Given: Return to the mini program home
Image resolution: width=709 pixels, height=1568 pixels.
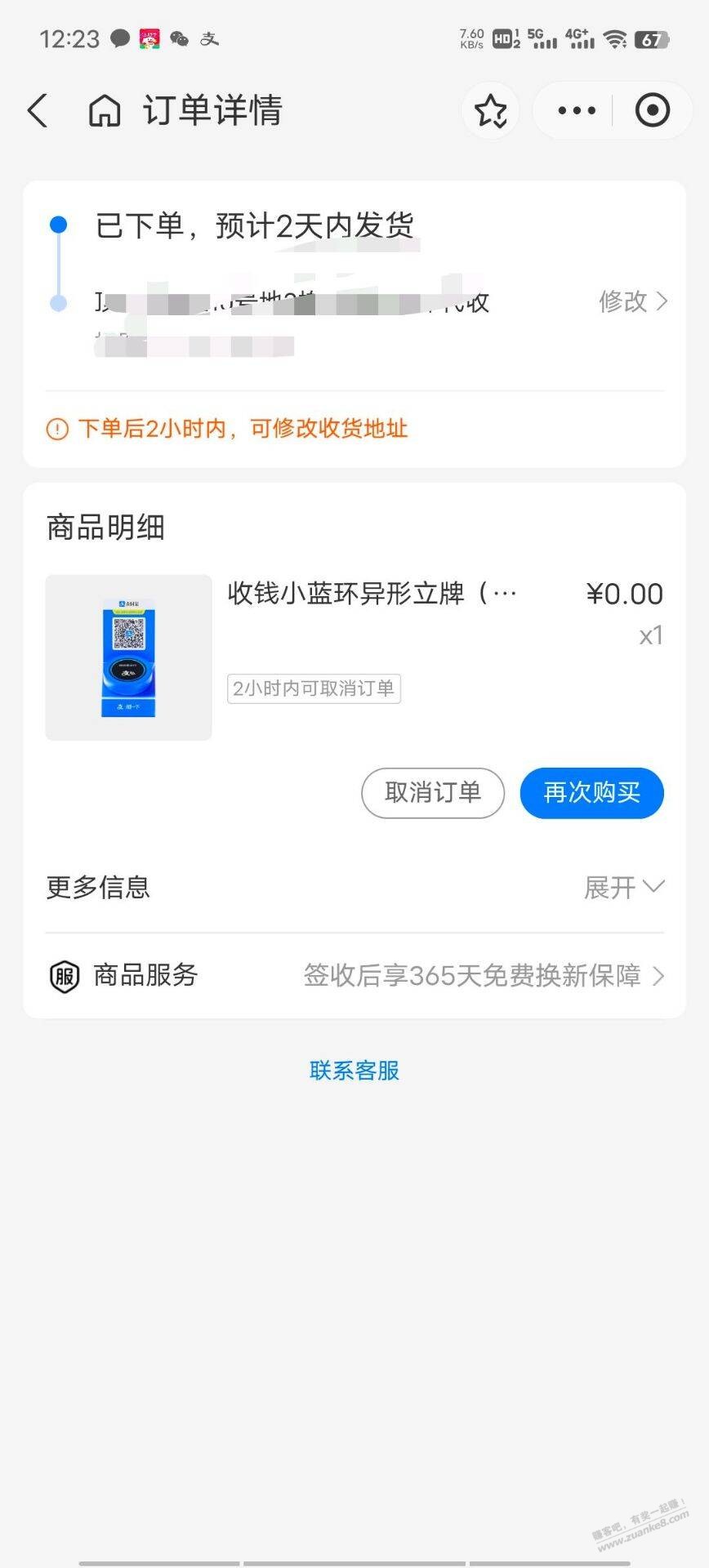Looking at the screenshot, I should (104, 110).
